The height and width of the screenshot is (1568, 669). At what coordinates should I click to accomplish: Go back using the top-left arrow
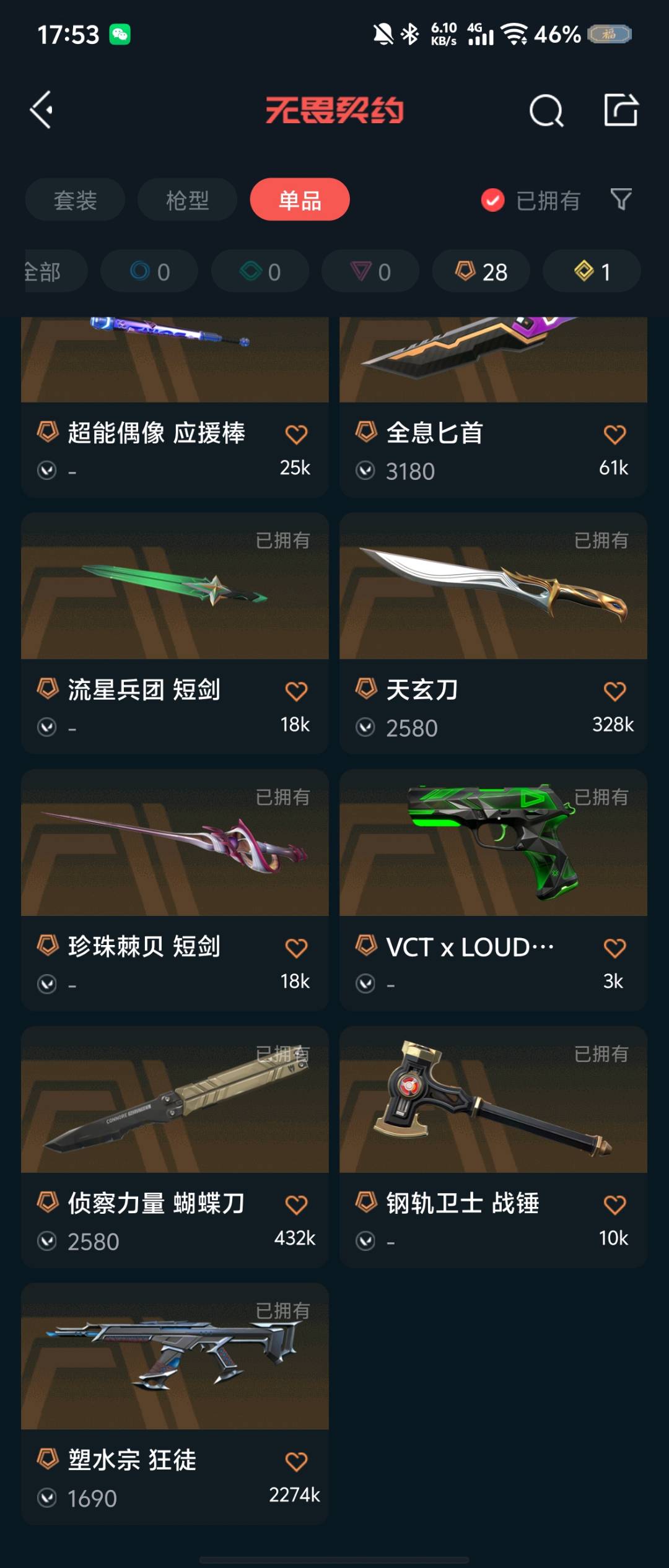(42, 110)
